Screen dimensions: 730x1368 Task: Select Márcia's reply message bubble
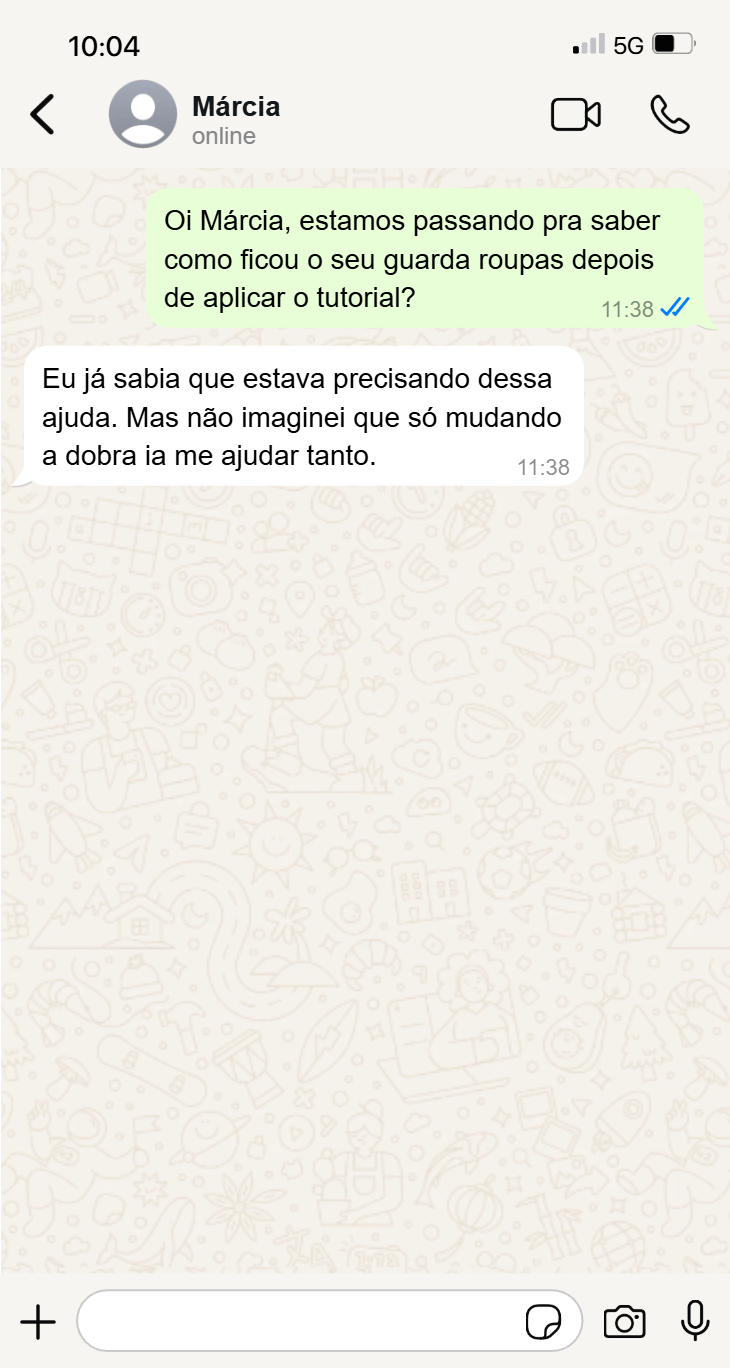(300, 415)
